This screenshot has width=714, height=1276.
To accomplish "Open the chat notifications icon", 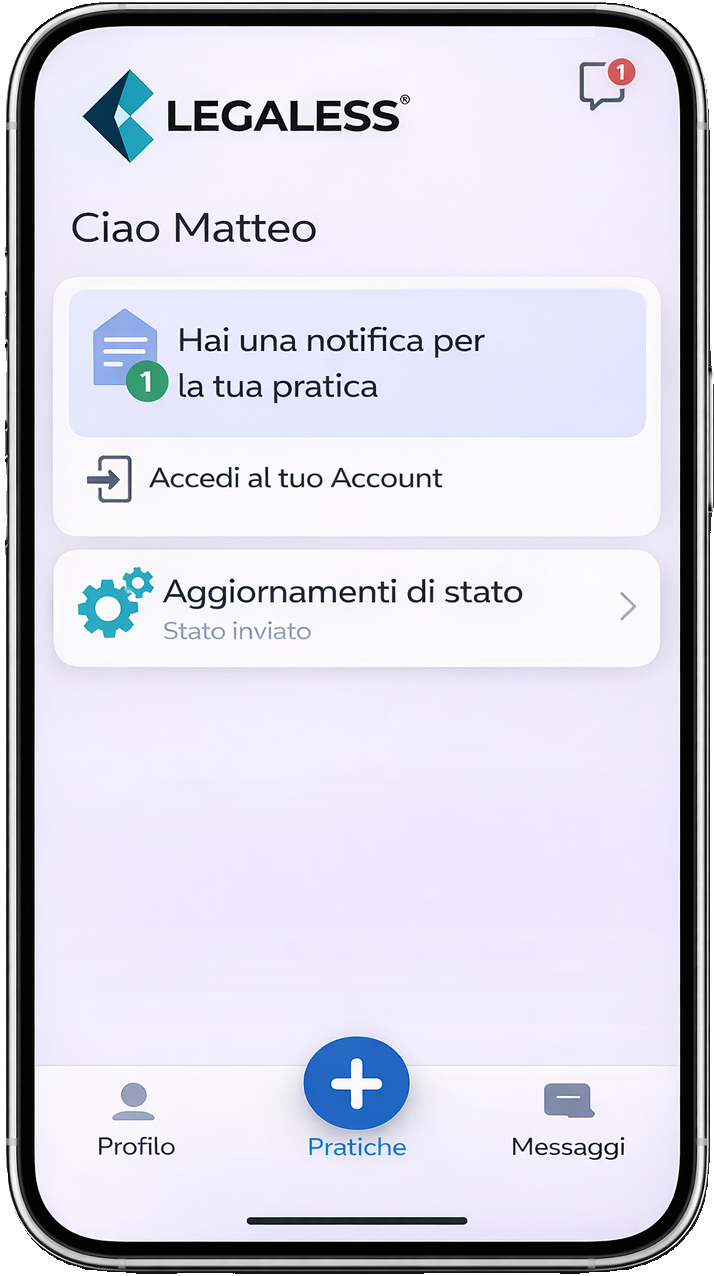I will (x=603, y=86).
